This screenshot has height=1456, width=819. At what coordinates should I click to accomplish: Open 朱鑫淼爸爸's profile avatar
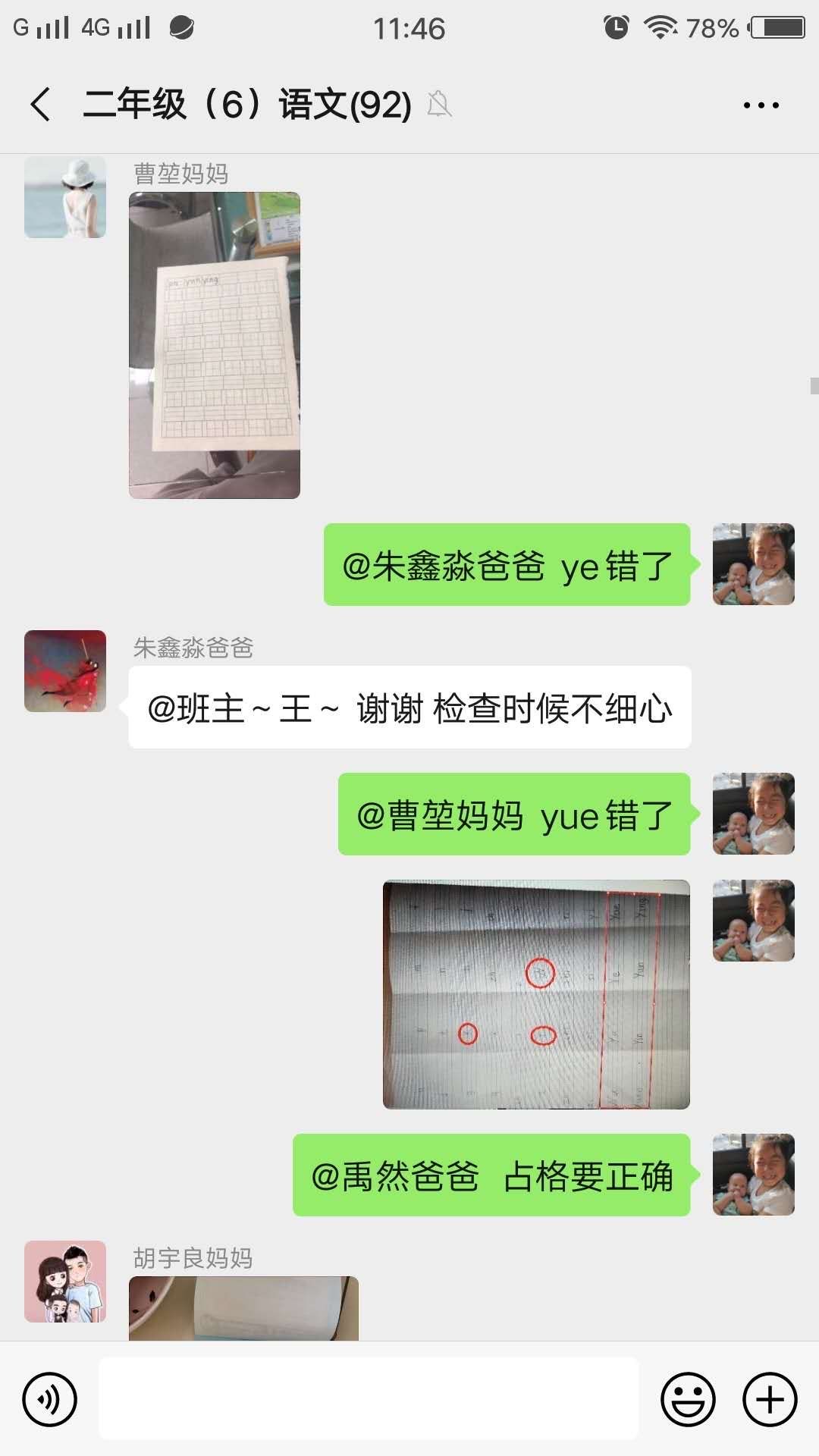tap(65, 671)
